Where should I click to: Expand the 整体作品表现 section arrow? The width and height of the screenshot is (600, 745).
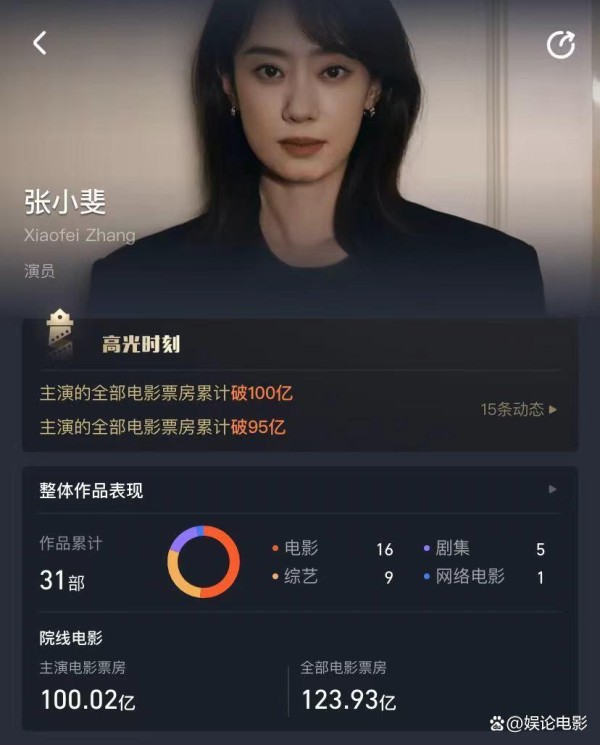[552, 490]
